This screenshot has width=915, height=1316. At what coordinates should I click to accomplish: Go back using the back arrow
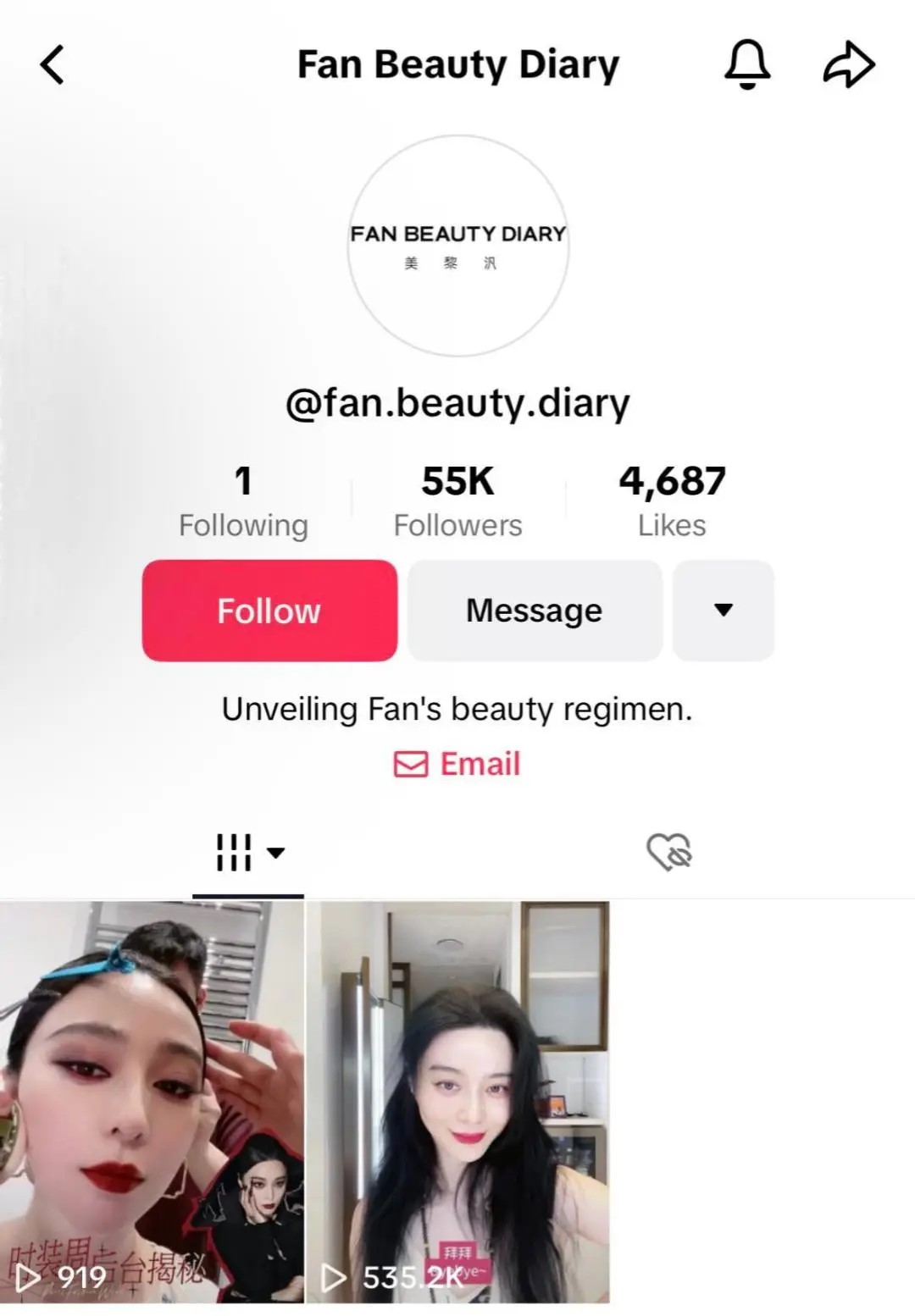click(53, 65)
